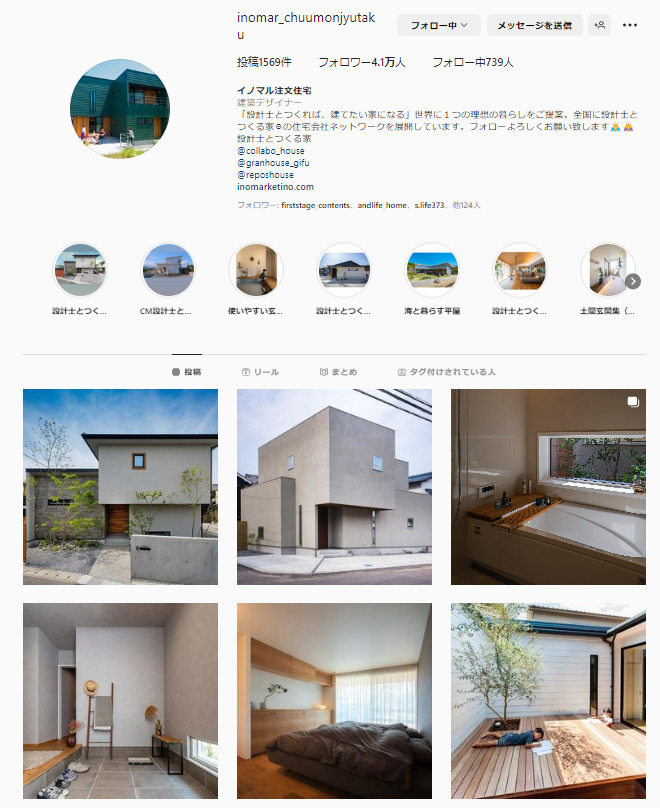The width and height of the screenshot is (660, 808).
Task: Tap the メッセージを送信 button
Action: 534,25
